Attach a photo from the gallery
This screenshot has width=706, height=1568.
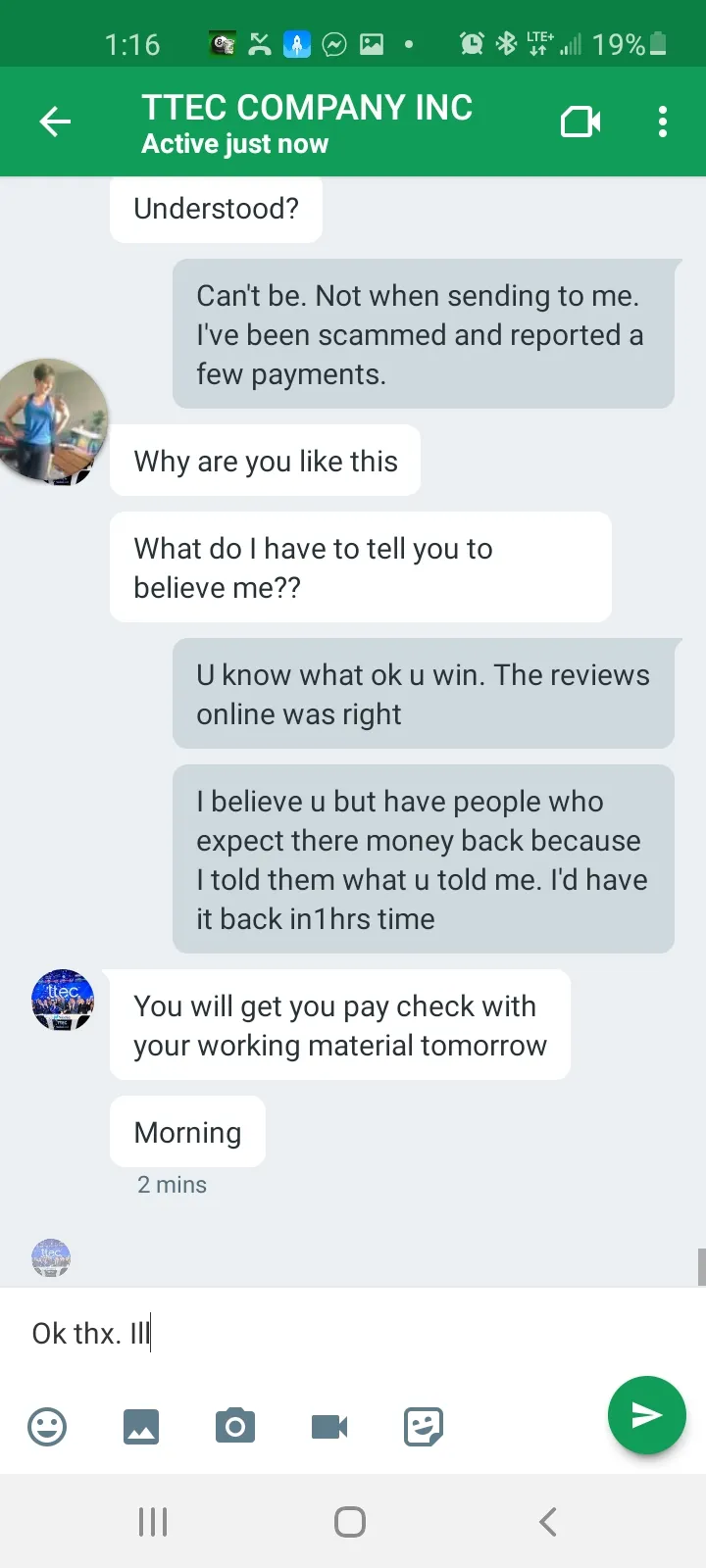141,1427
